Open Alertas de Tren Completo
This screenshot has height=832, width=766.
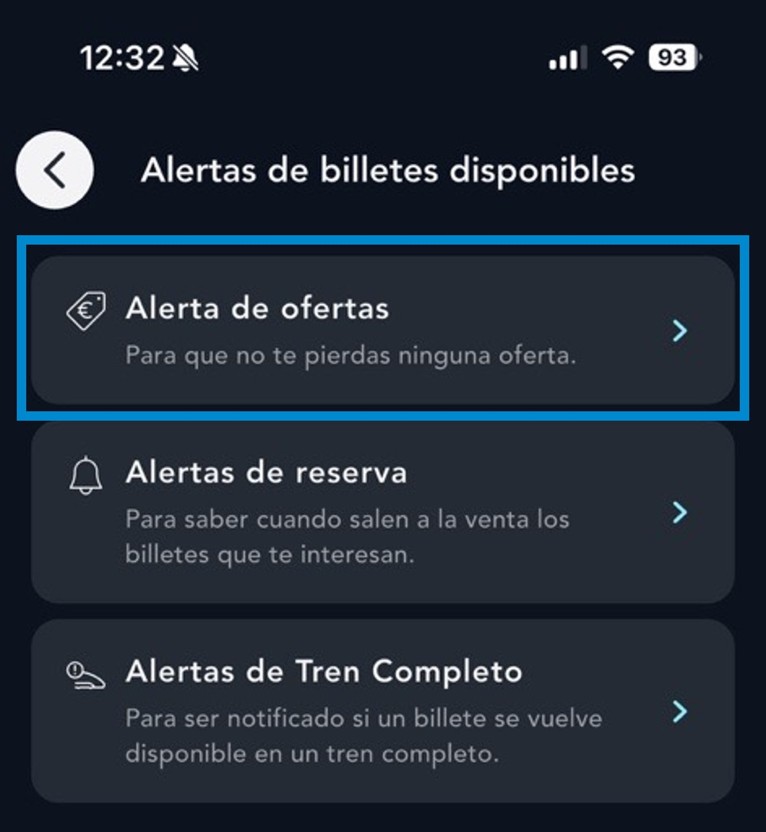[x=382, y=711]
